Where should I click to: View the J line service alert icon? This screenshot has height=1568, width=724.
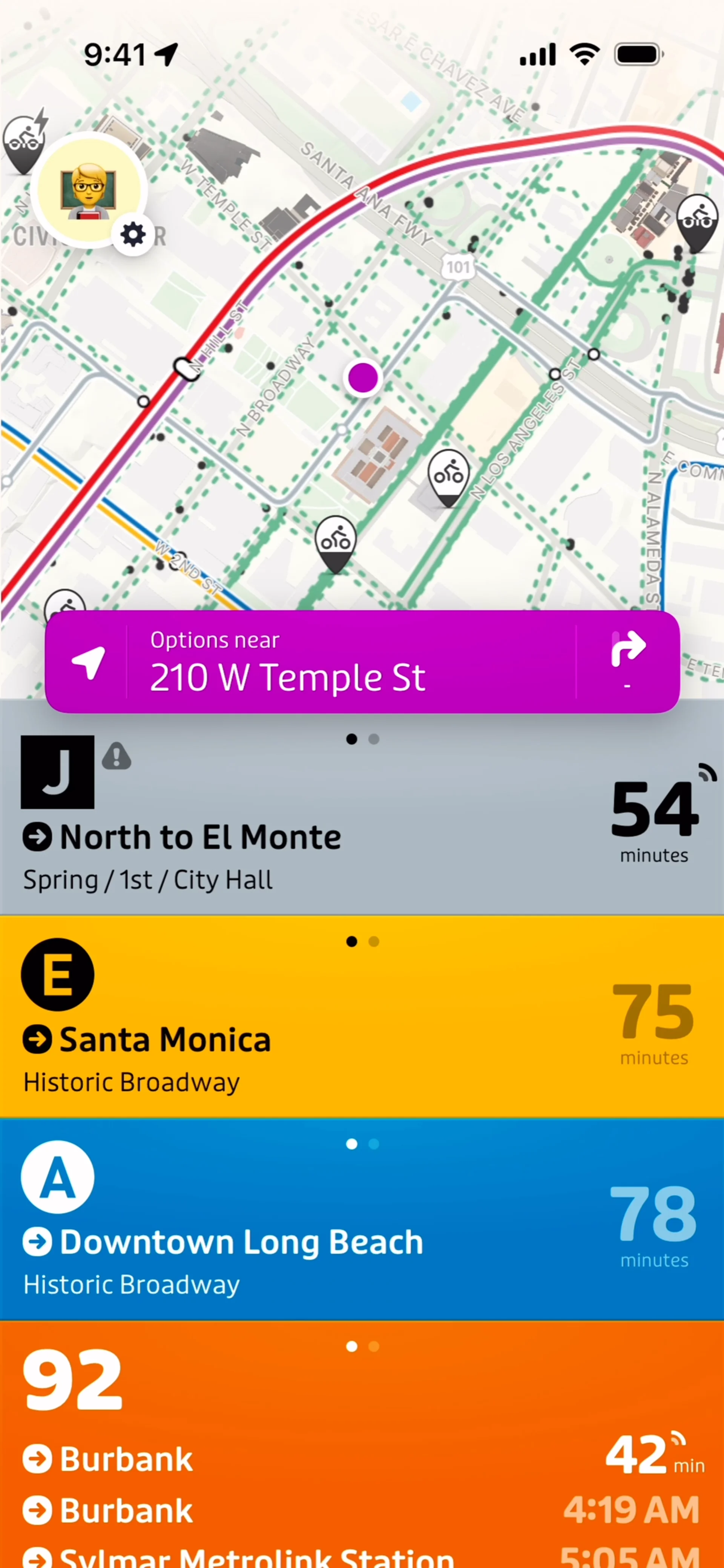116,757
